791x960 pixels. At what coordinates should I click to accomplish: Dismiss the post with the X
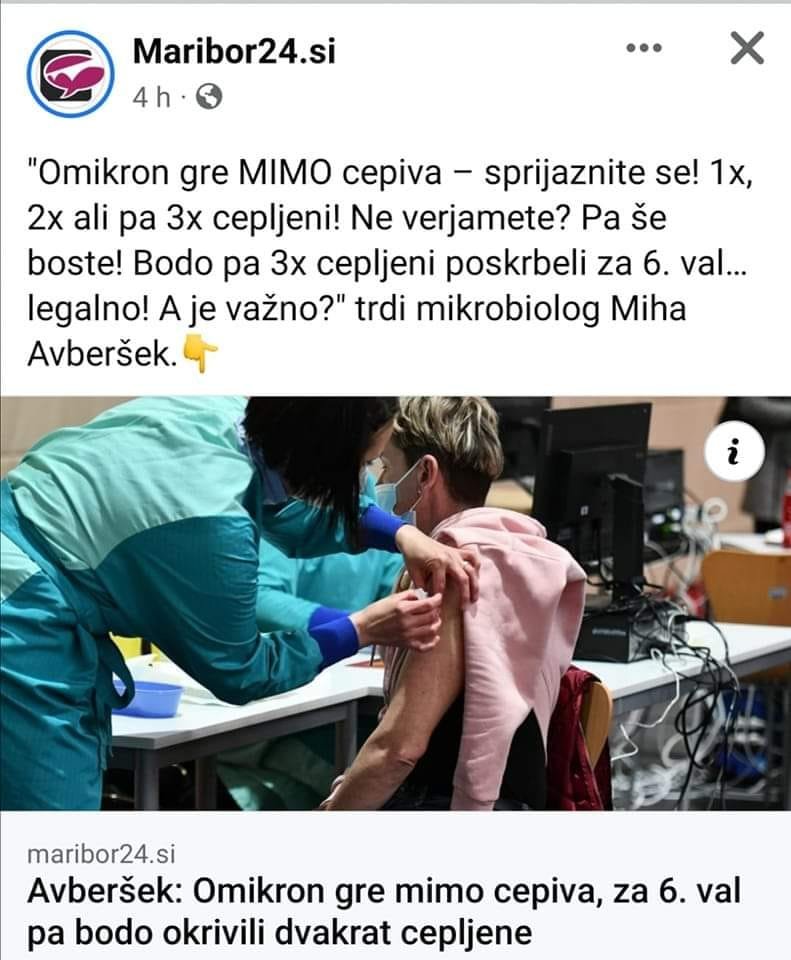[746, 47]
